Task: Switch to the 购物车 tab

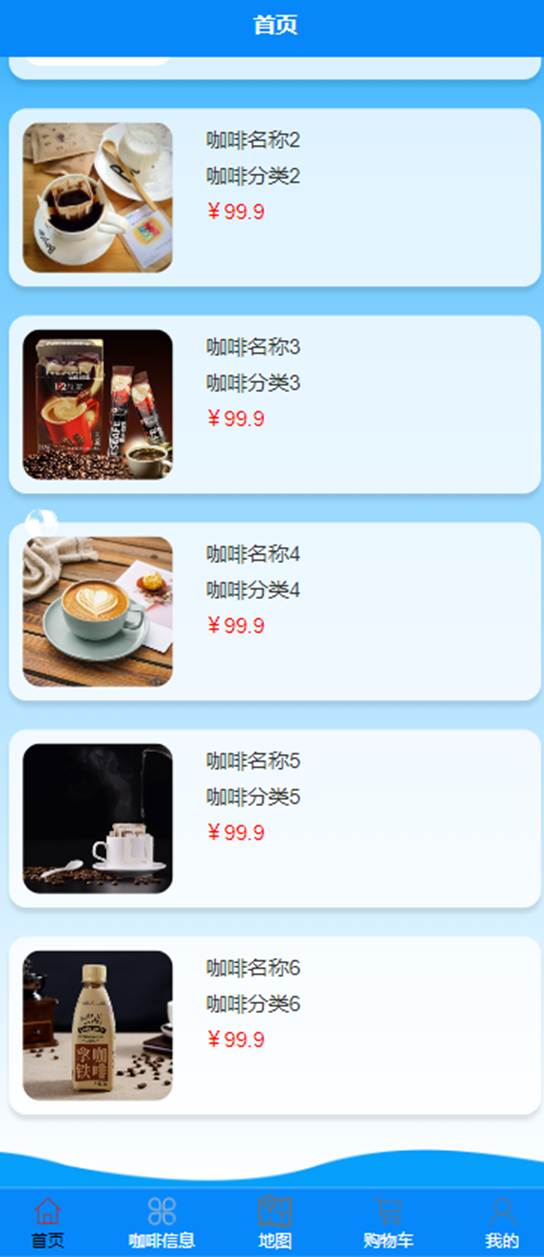Action: 388,1223
